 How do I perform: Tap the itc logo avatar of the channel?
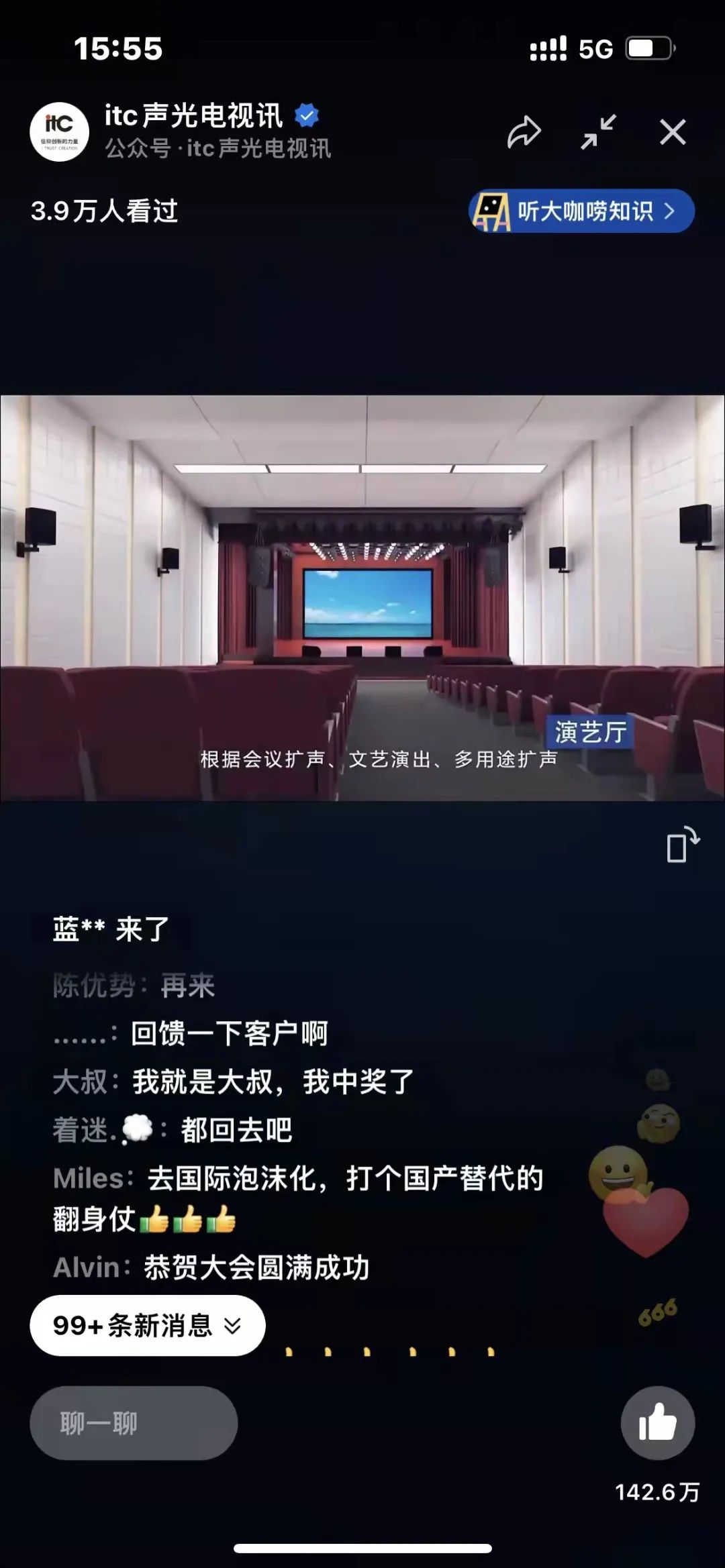click(59, 131)
